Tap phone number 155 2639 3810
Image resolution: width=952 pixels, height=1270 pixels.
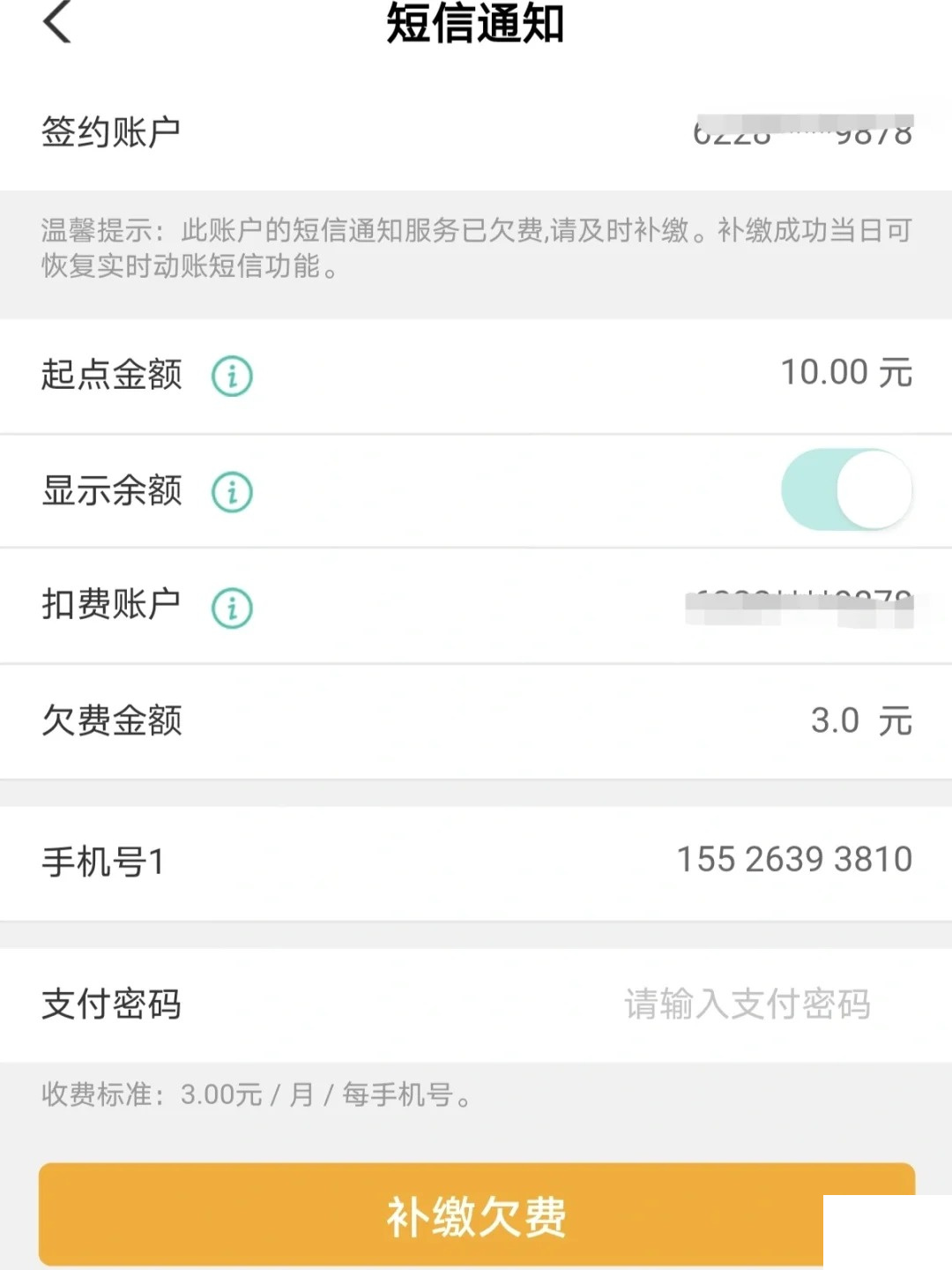(793, 859)
